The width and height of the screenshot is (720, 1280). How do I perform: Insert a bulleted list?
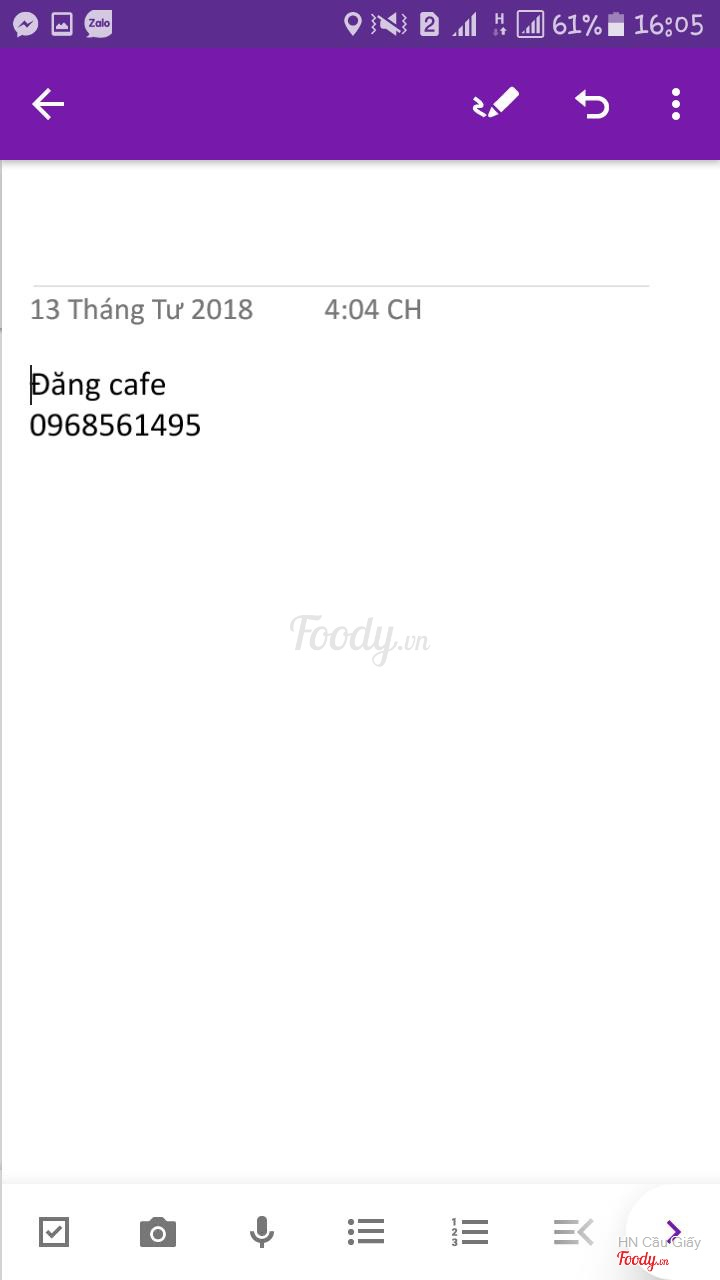366,1232
